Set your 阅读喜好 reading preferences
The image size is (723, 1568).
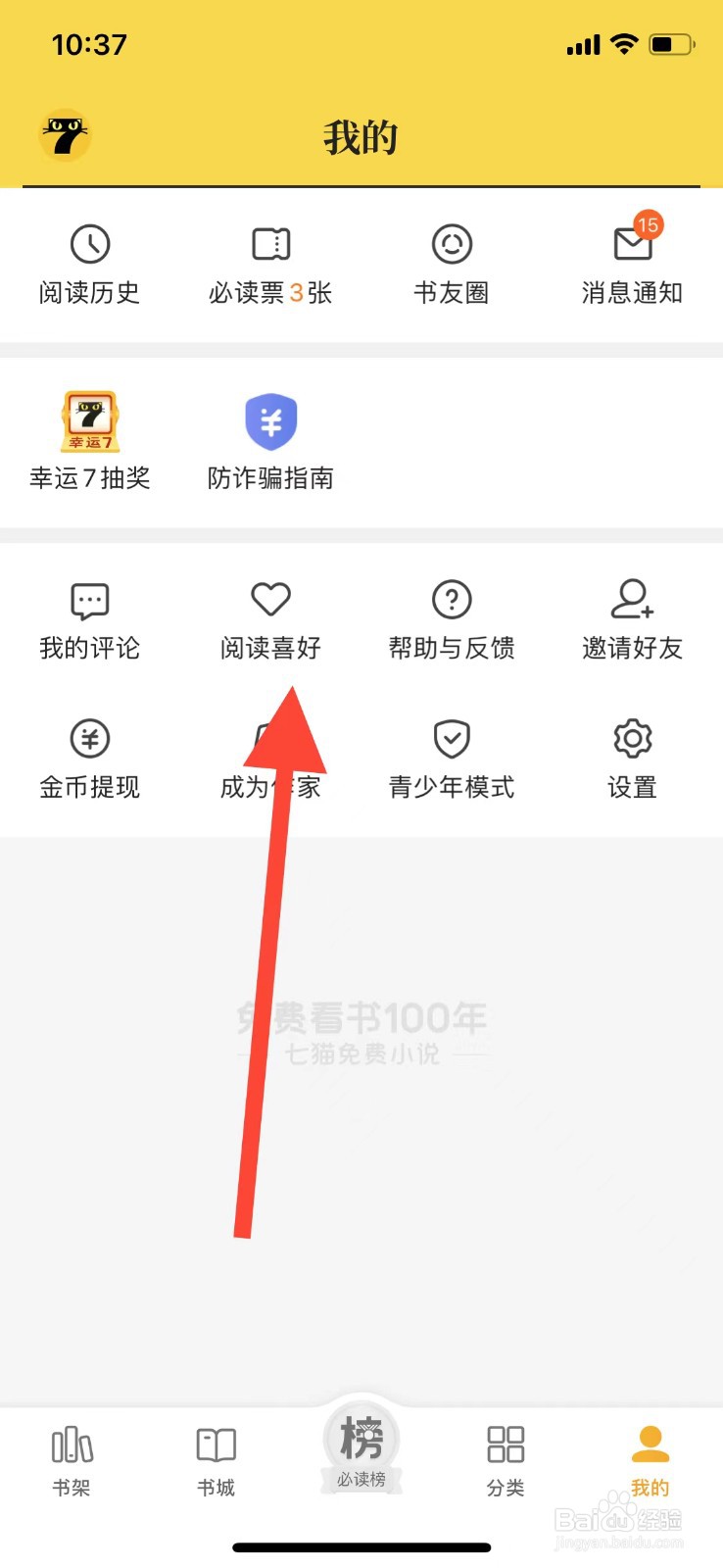point(270,619)
